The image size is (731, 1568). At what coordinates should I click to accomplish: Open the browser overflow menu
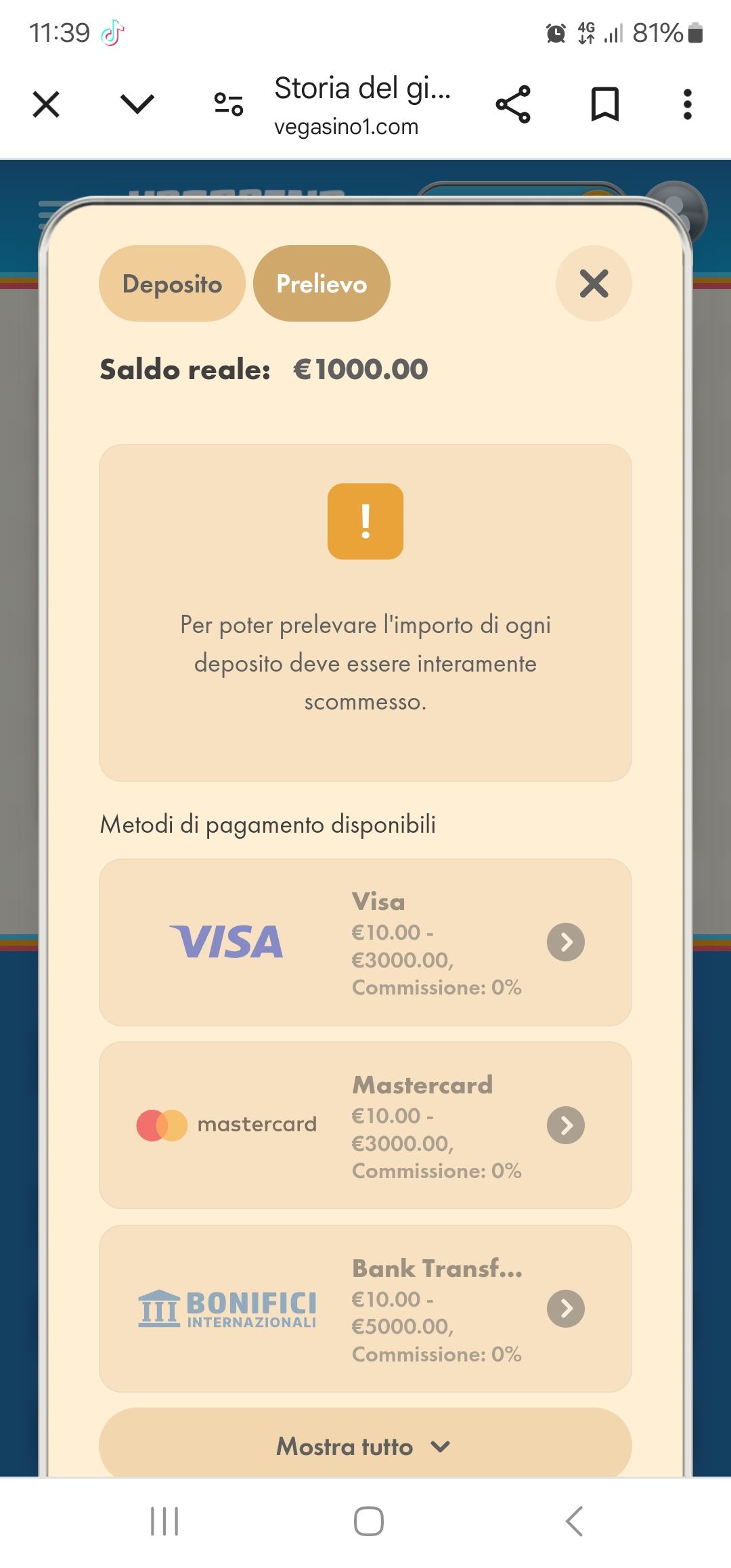tap(687, 105)
